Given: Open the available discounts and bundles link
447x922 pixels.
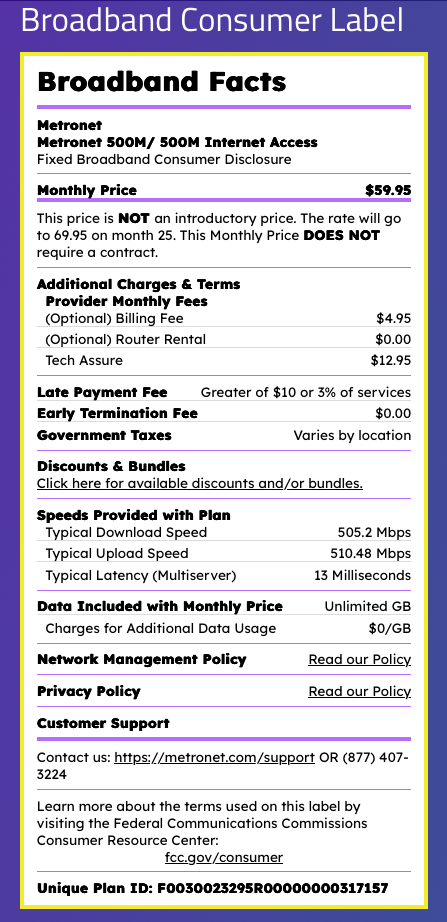Looking at the screenshot, I should point(200,483).
